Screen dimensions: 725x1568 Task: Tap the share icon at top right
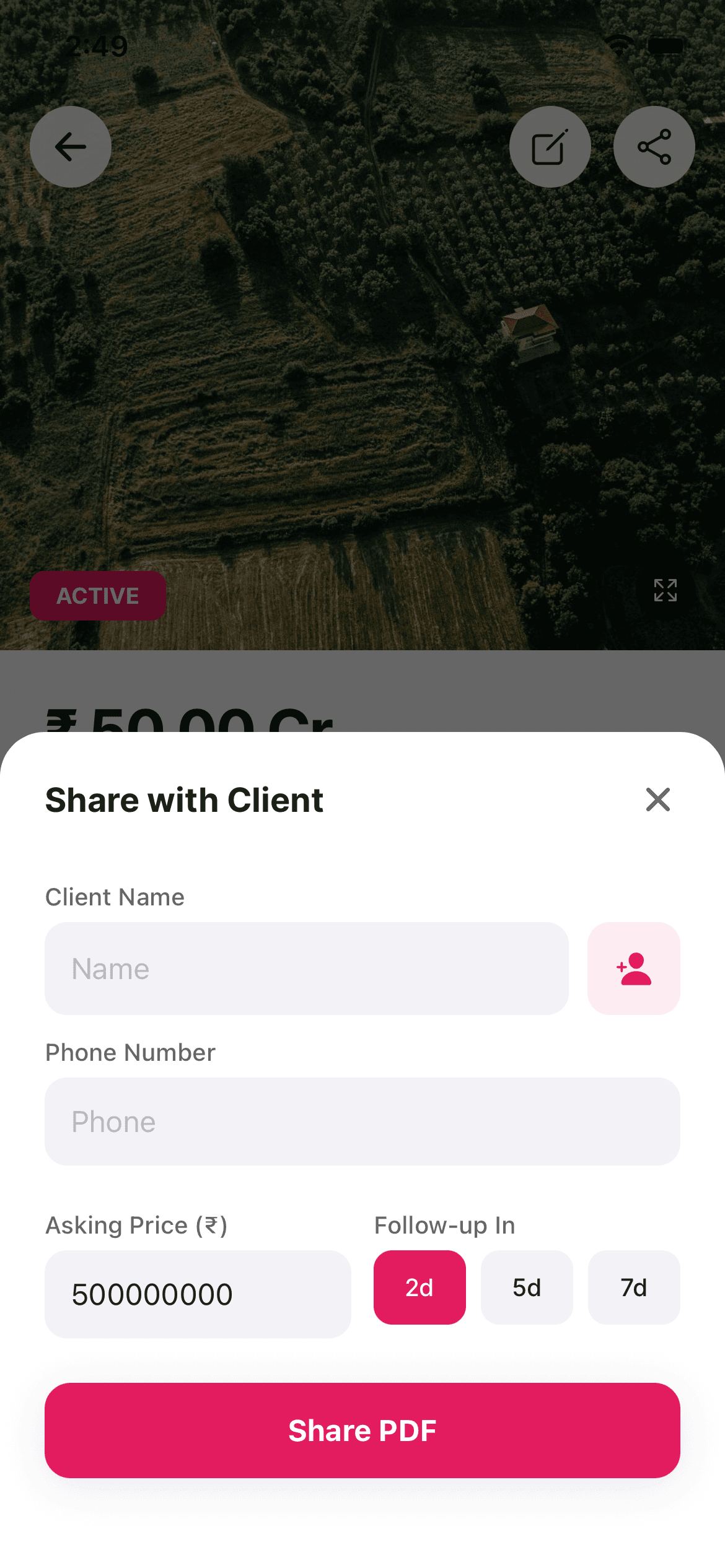click(x=654, y=147)
